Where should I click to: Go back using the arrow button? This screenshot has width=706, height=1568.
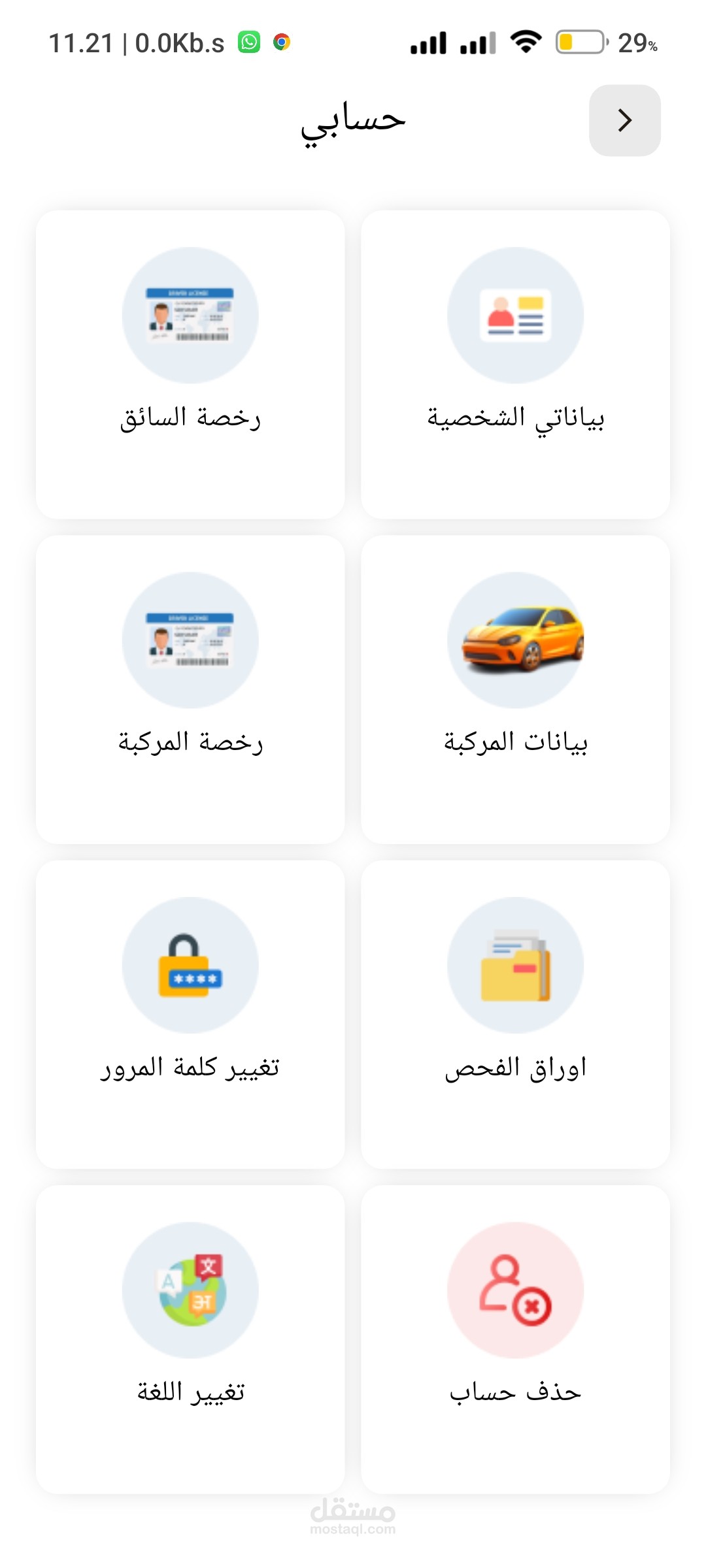pyautogui.click(x=624, y=120)
